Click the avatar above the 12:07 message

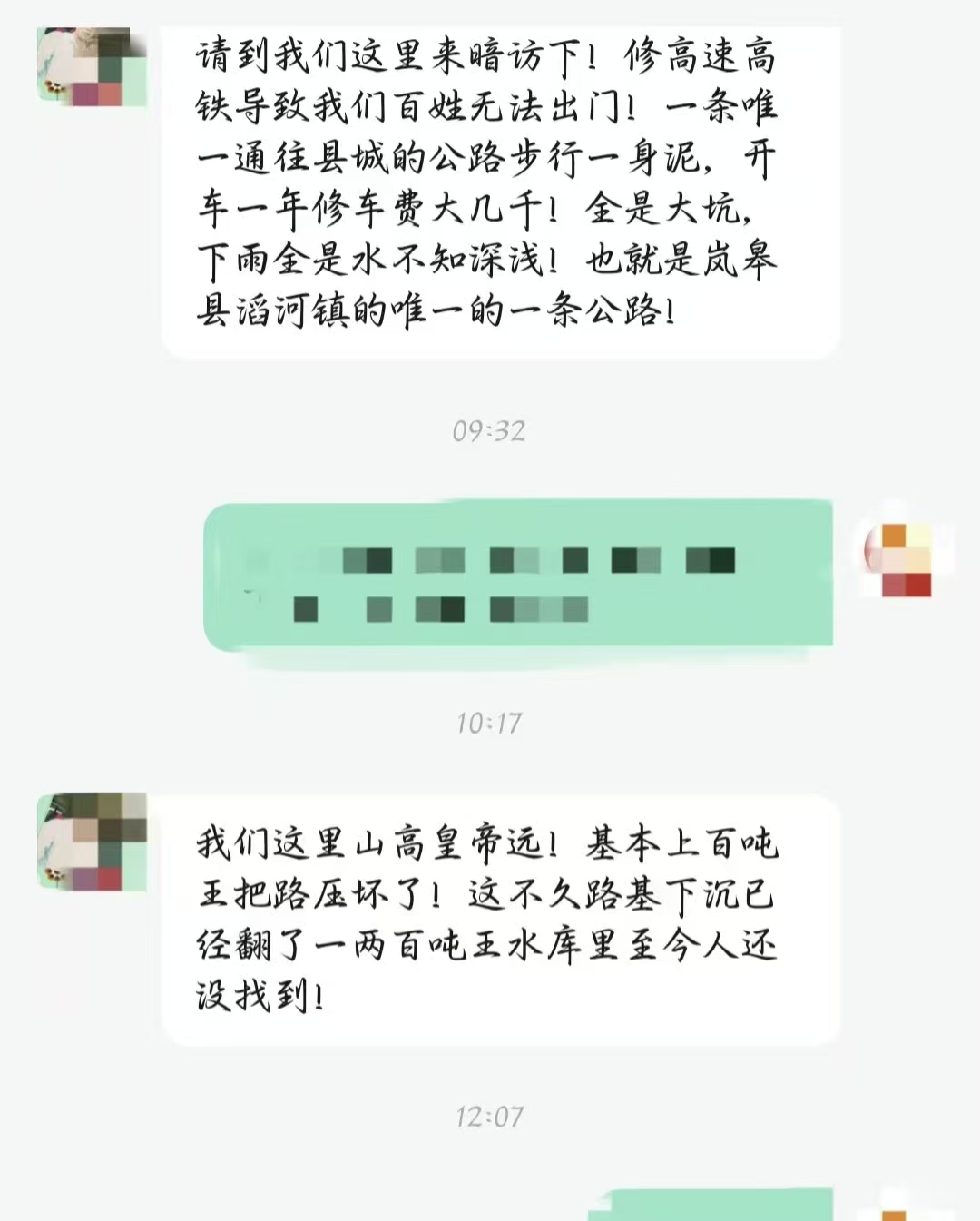click(x=91, y=840)
